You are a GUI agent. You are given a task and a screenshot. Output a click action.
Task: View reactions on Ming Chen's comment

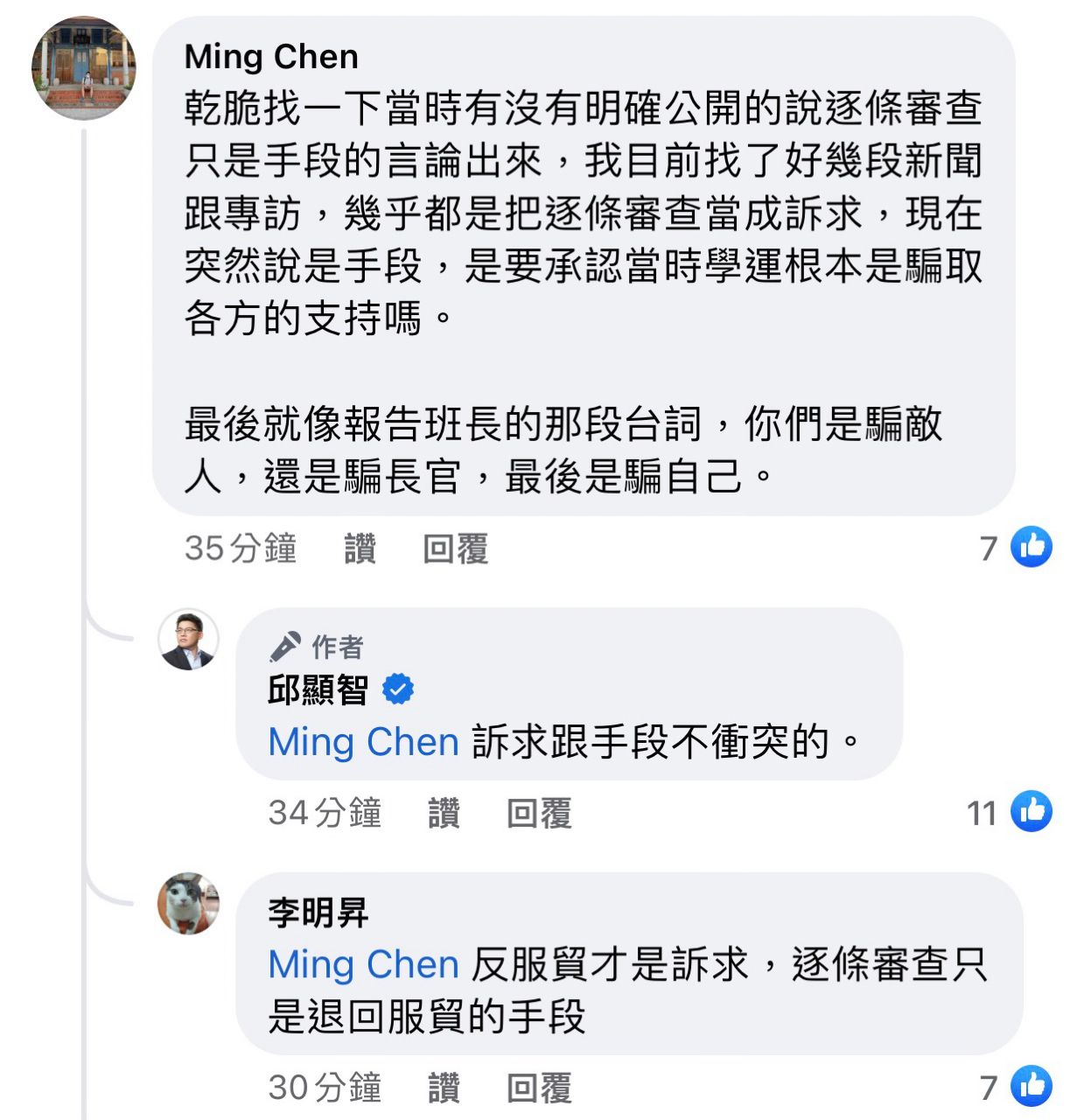point(1017,548)
